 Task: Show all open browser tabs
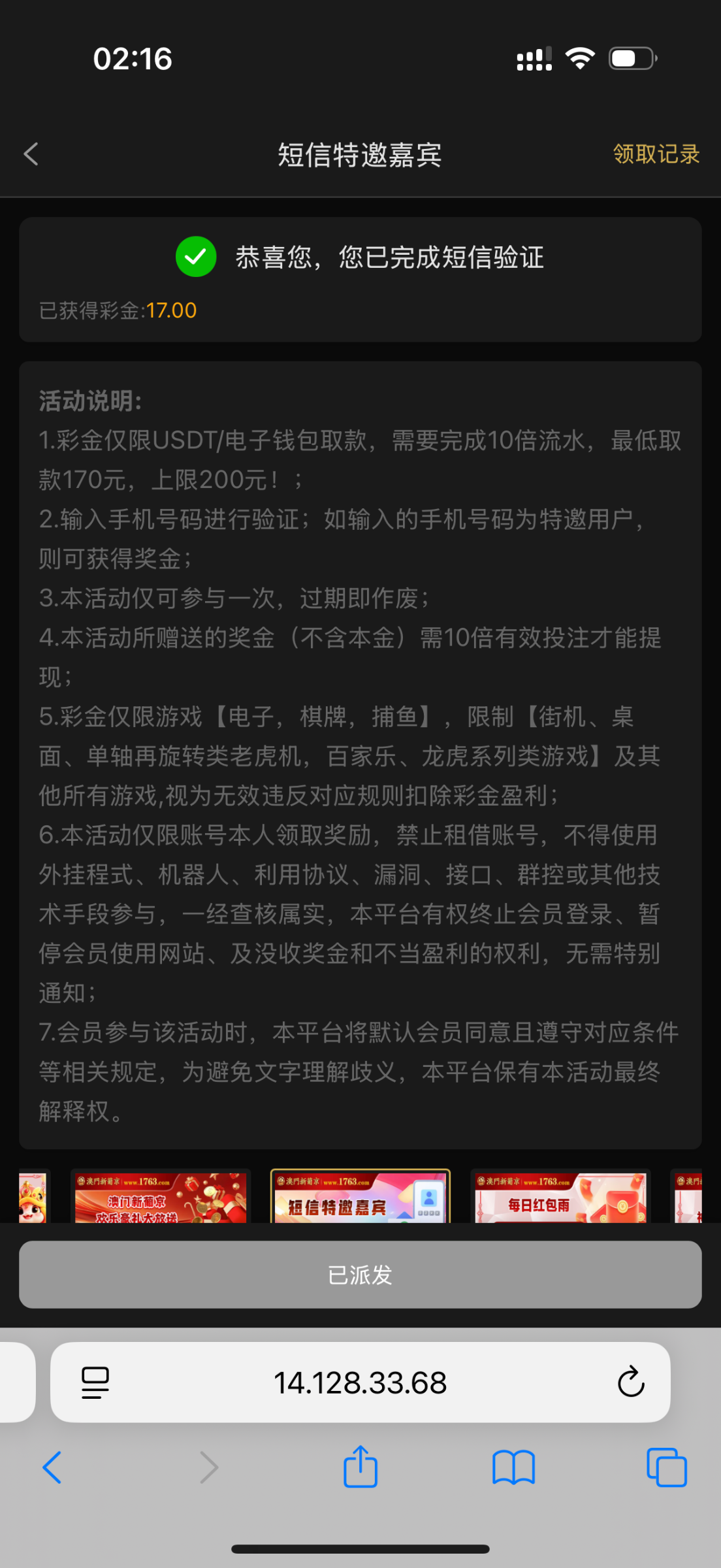(666, 1467)
